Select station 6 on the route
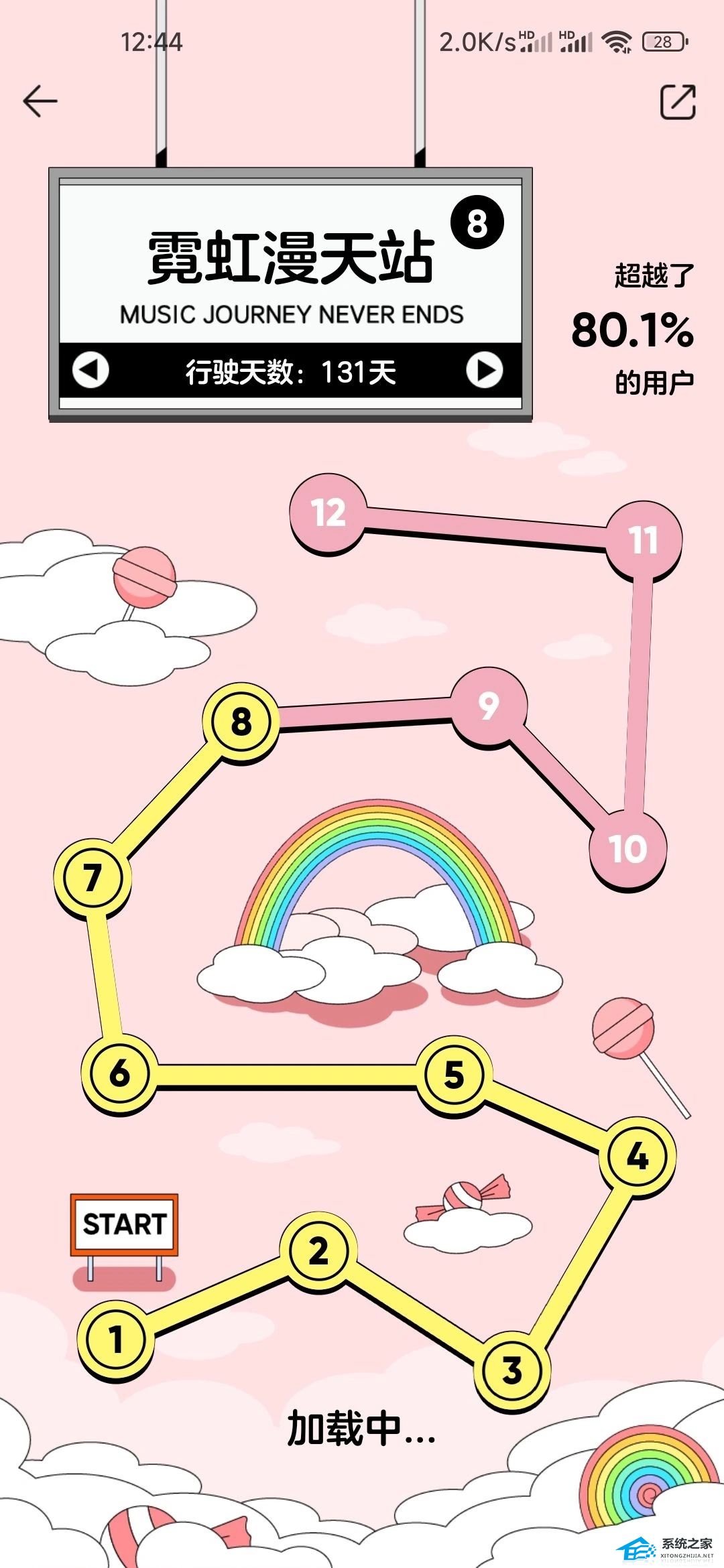Screen dimensions: 724x1568 (119, 1073)
